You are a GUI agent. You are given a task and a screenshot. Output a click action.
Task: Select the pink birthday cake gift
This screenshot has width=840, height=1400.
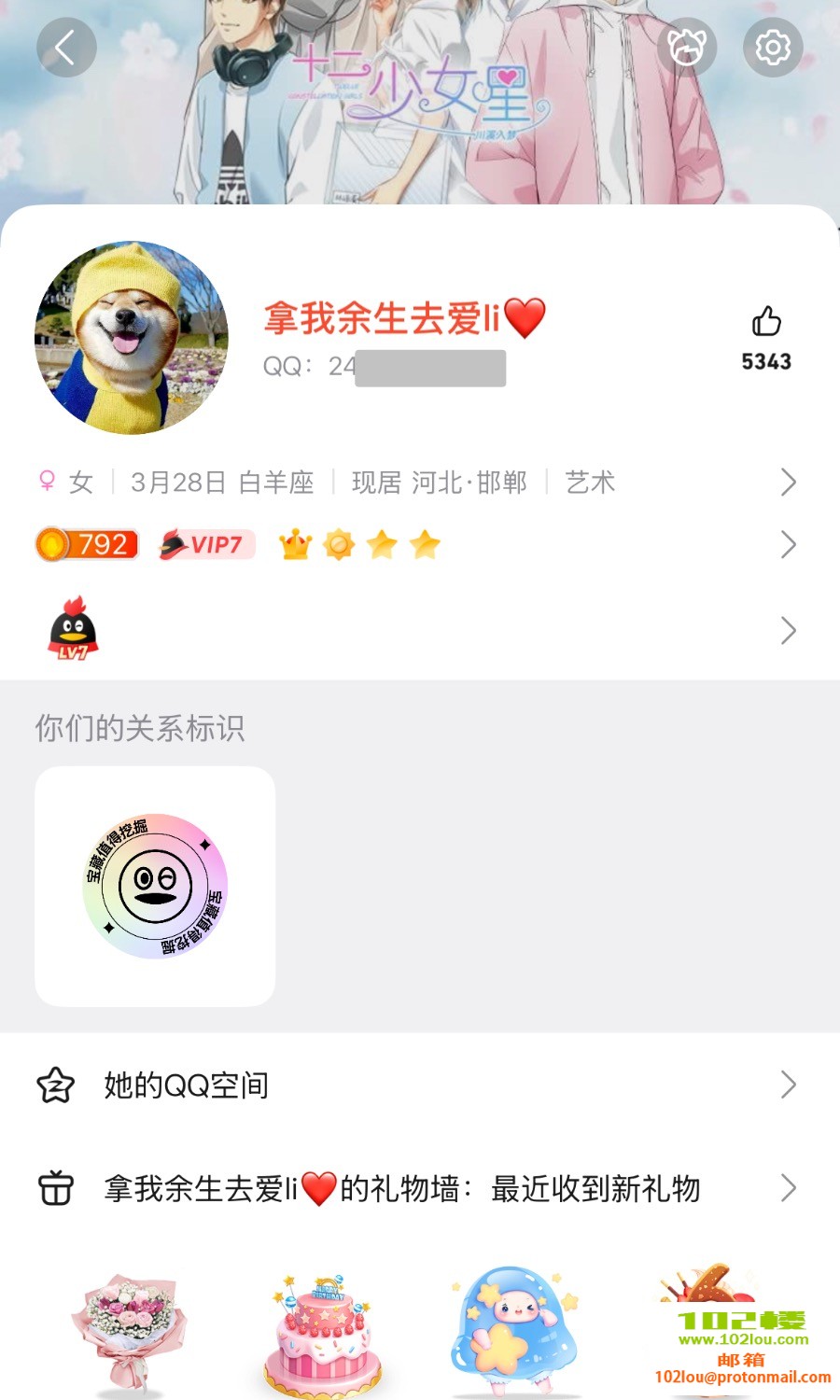coord(322,1332)
